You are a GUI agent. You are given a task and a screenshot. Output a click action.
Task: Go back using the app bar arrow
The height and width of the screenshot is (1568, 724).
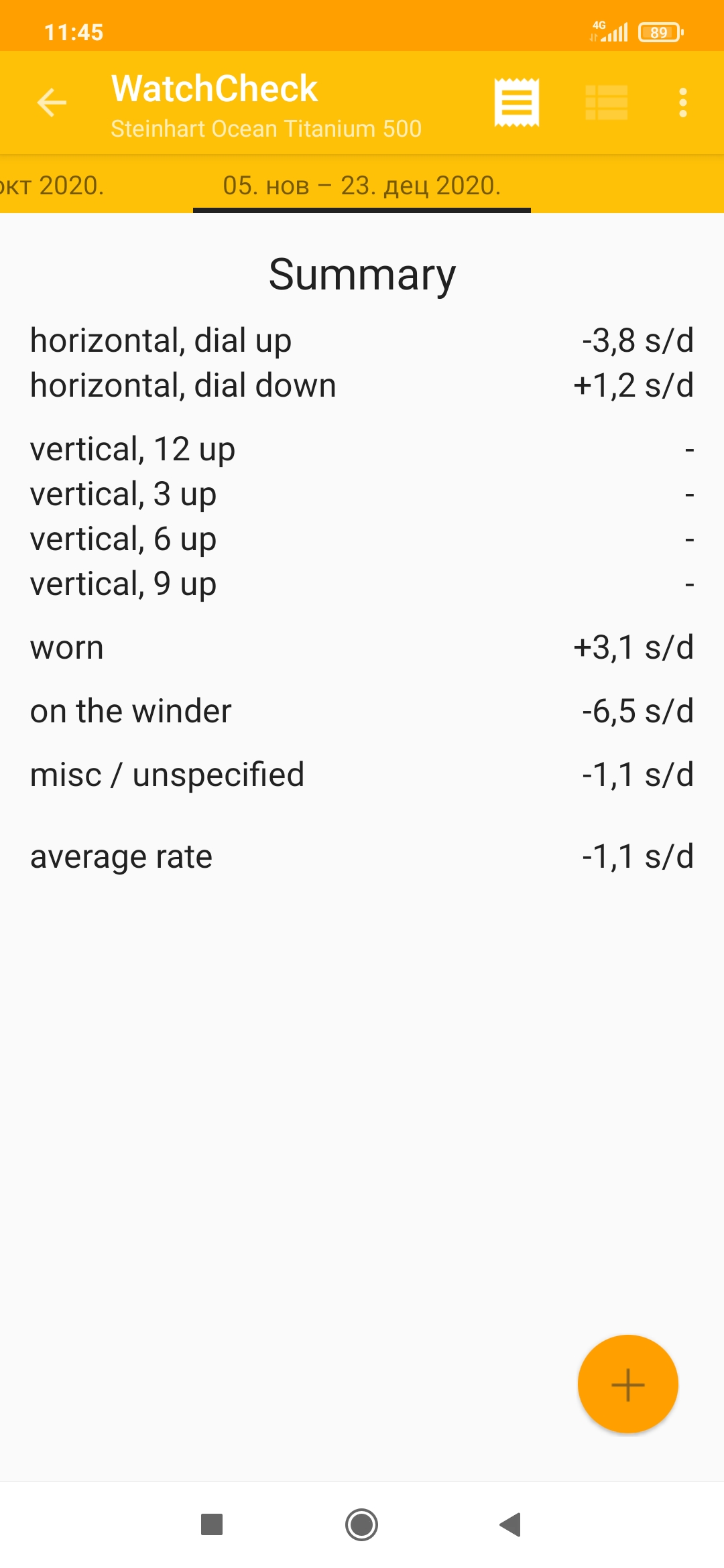52,103
